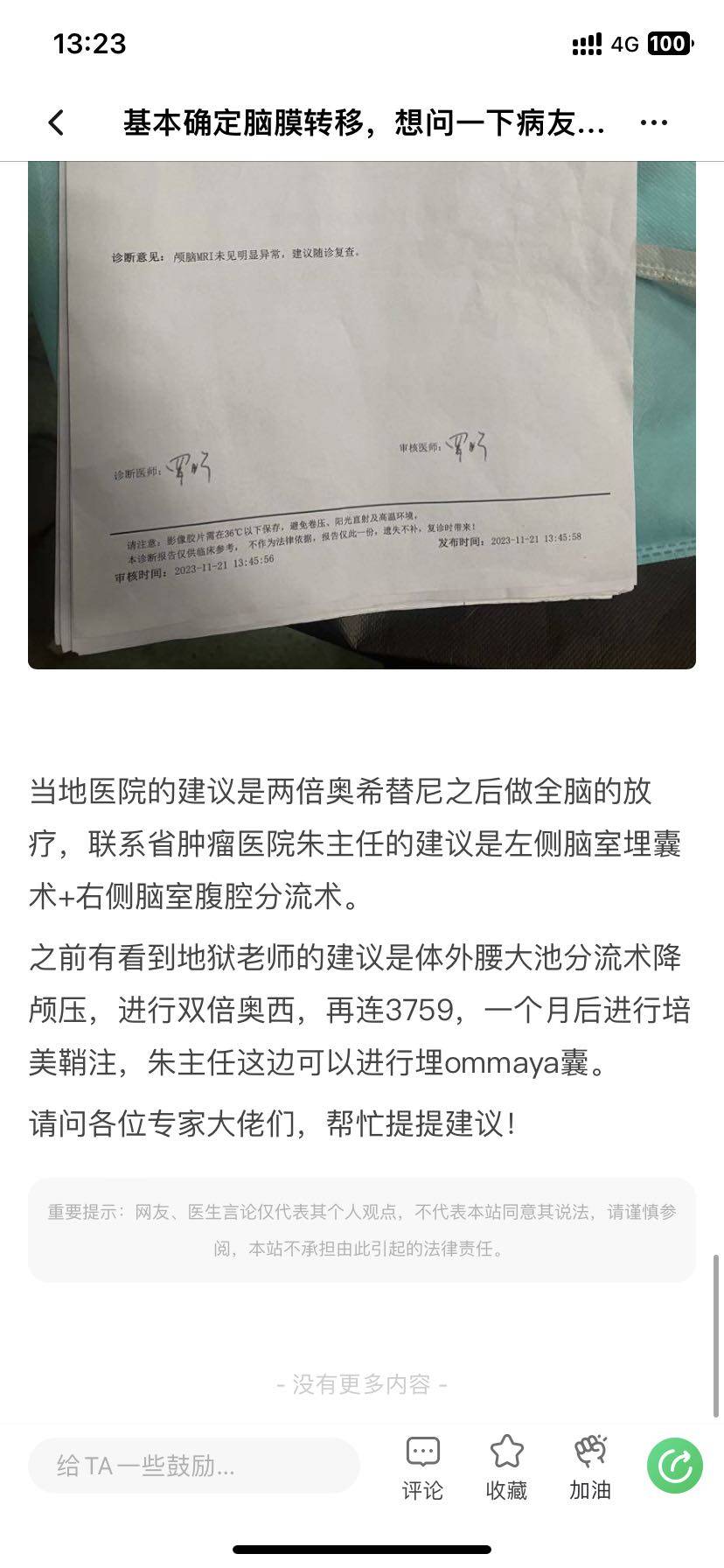Share the post with green share button

click(x=674, y=1465)
